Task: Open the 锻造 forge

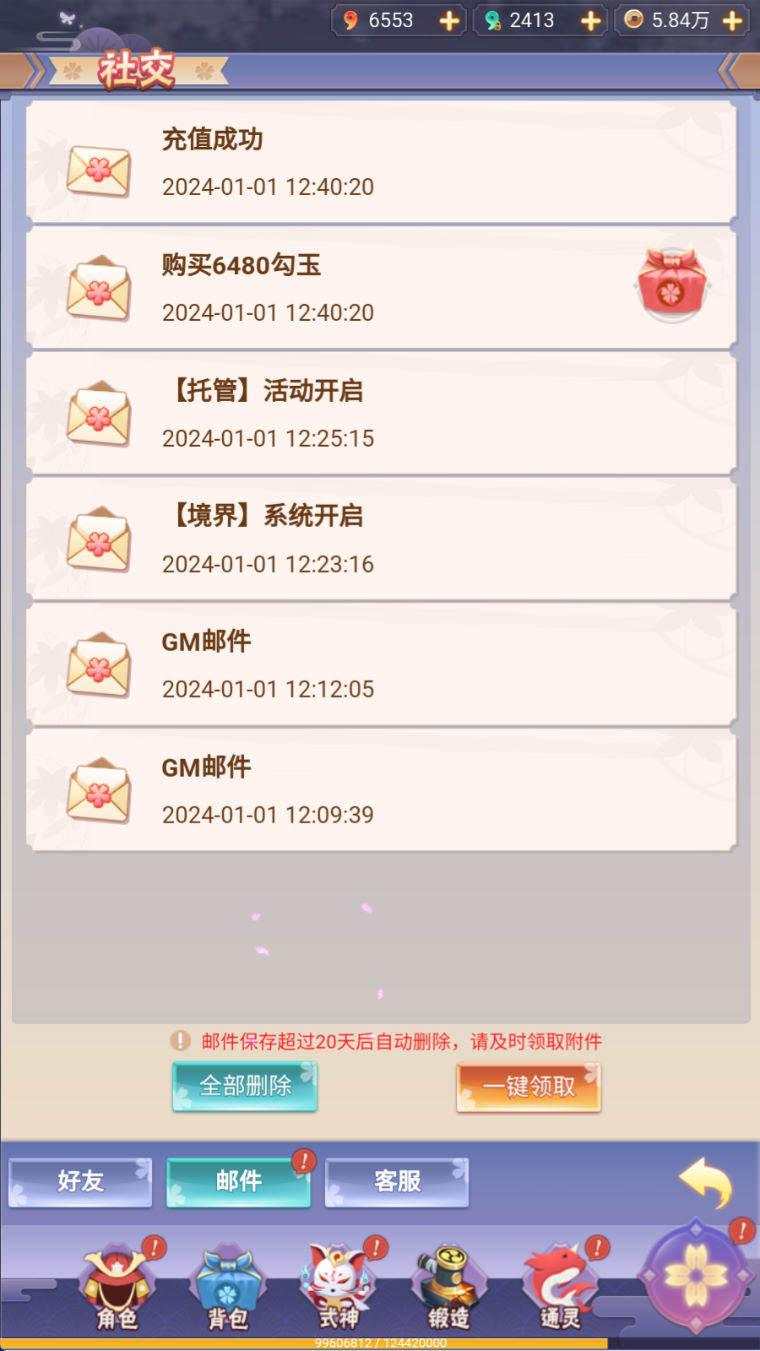Action: click(x=449, y=1289)
